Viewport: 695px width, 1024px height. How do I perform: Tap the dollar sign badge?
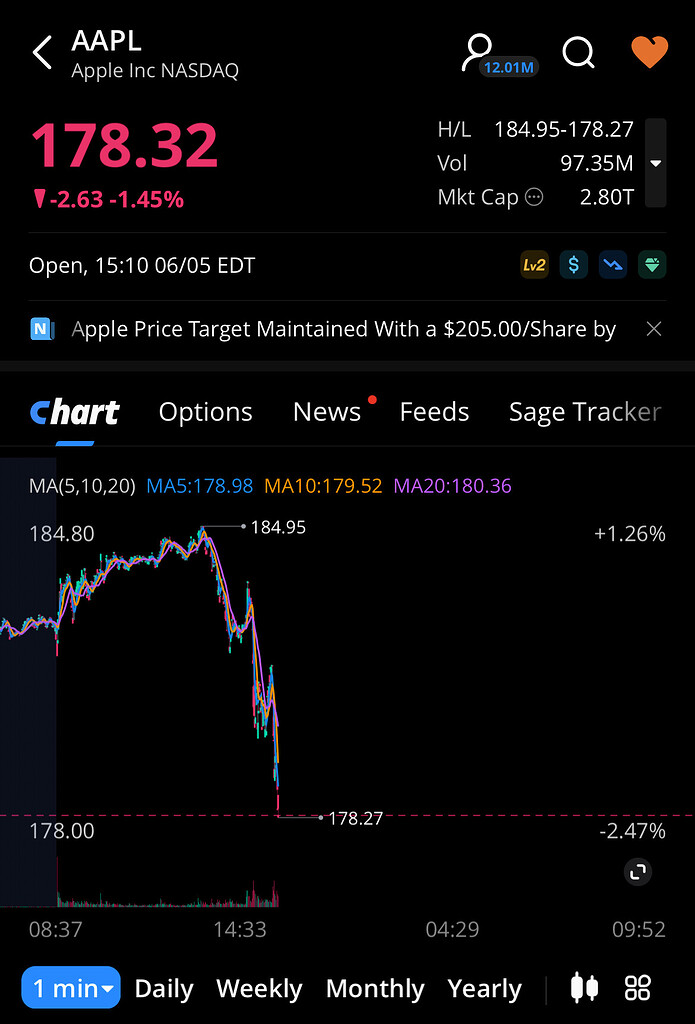tap(573, 265)
